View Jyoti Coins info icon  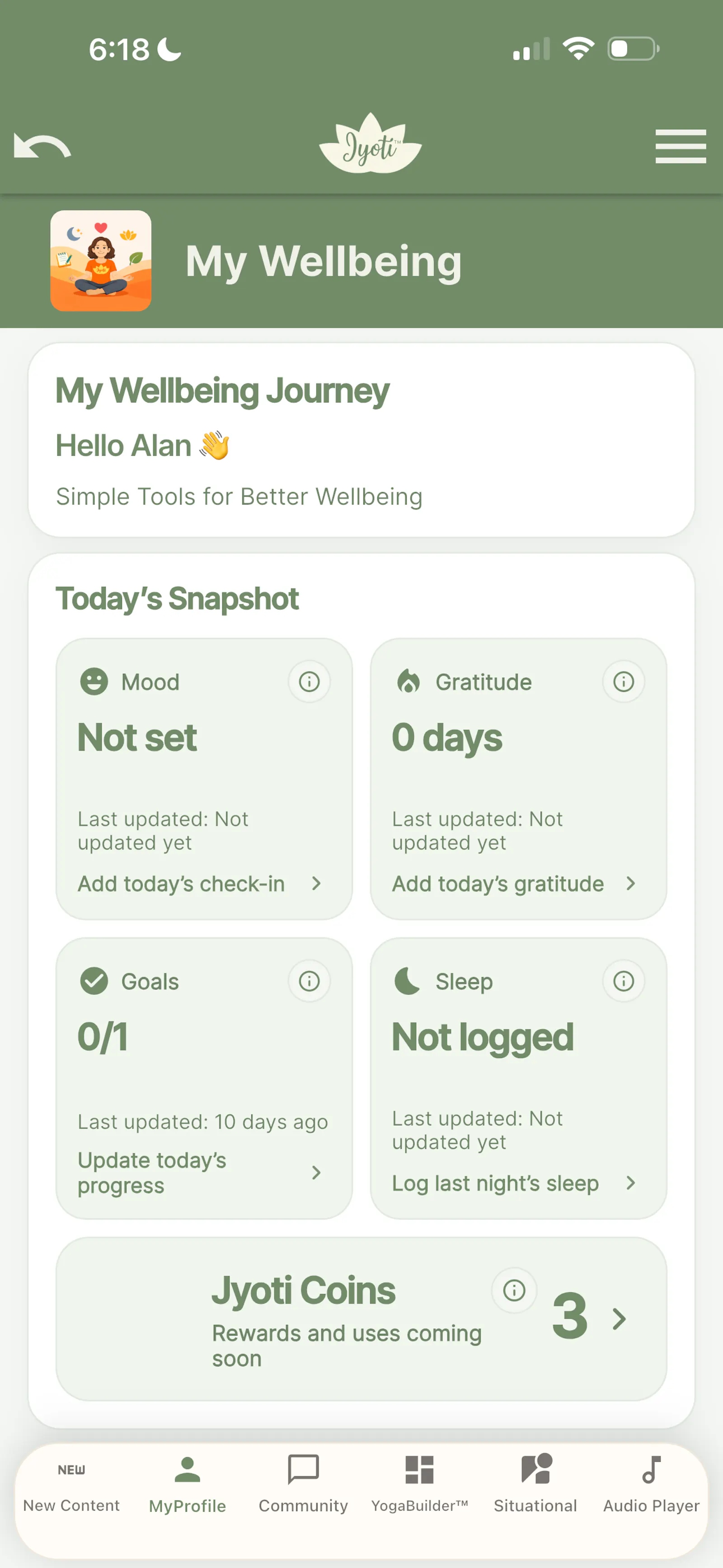click(x=514, y=1290)
